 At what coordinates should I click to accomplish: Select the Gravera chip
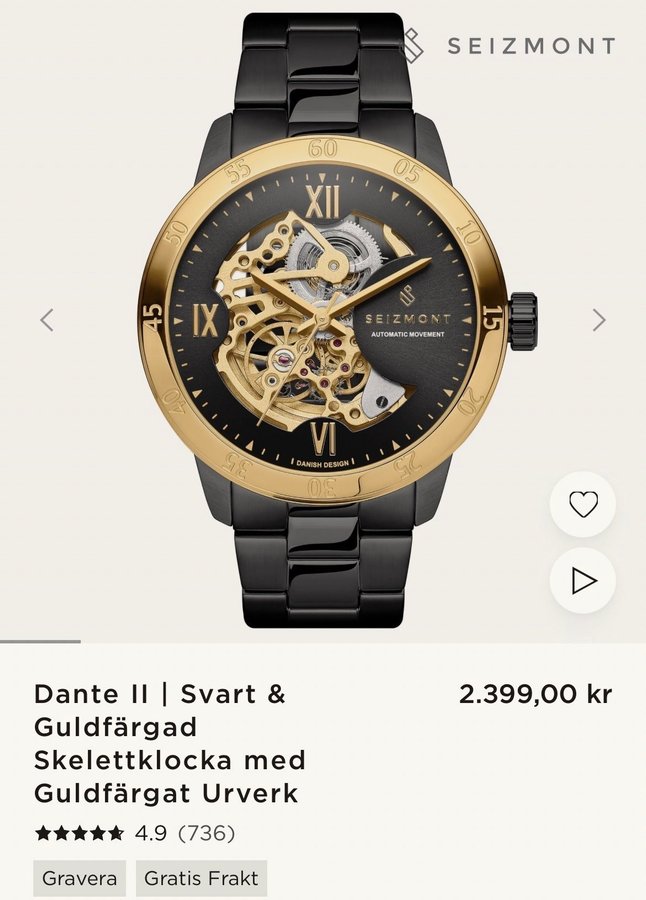coord(80,879)
